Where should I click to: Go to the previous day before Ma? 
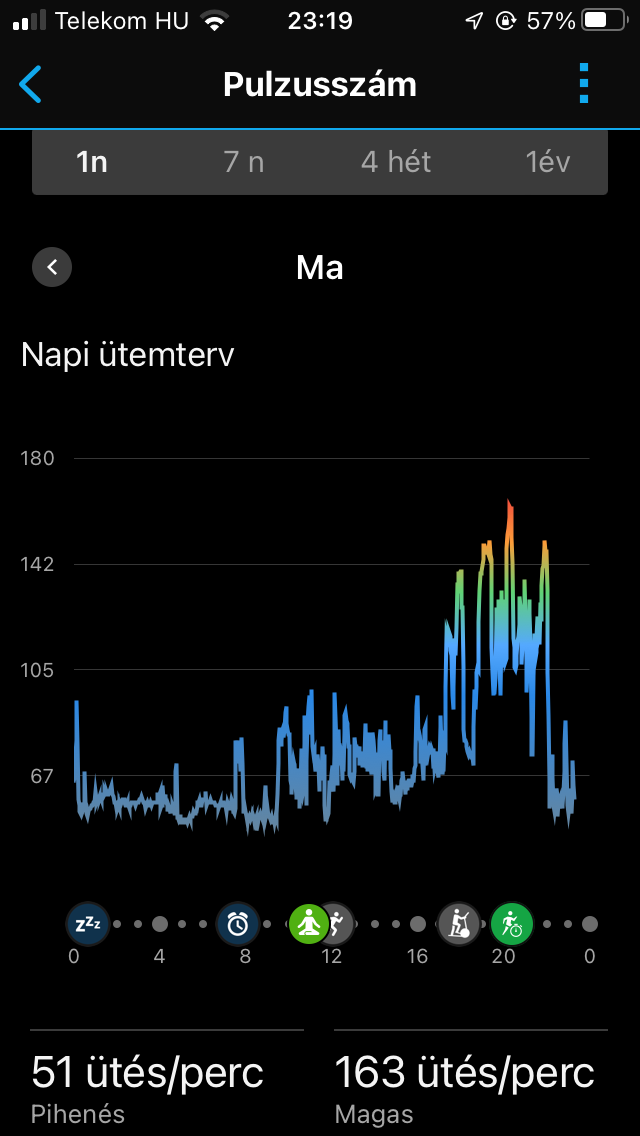click(52, 267)
